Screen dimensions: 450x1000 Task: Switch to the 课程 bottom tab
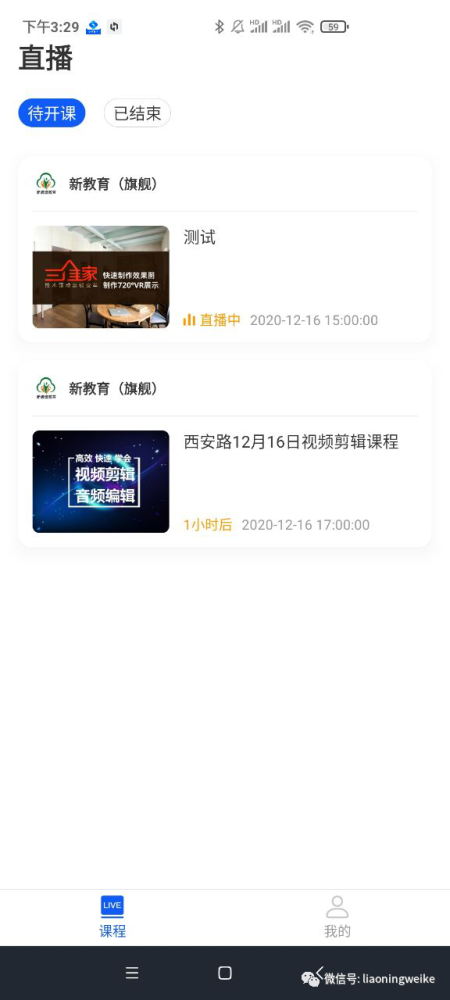pyautogui.click(x=112, y=916)
